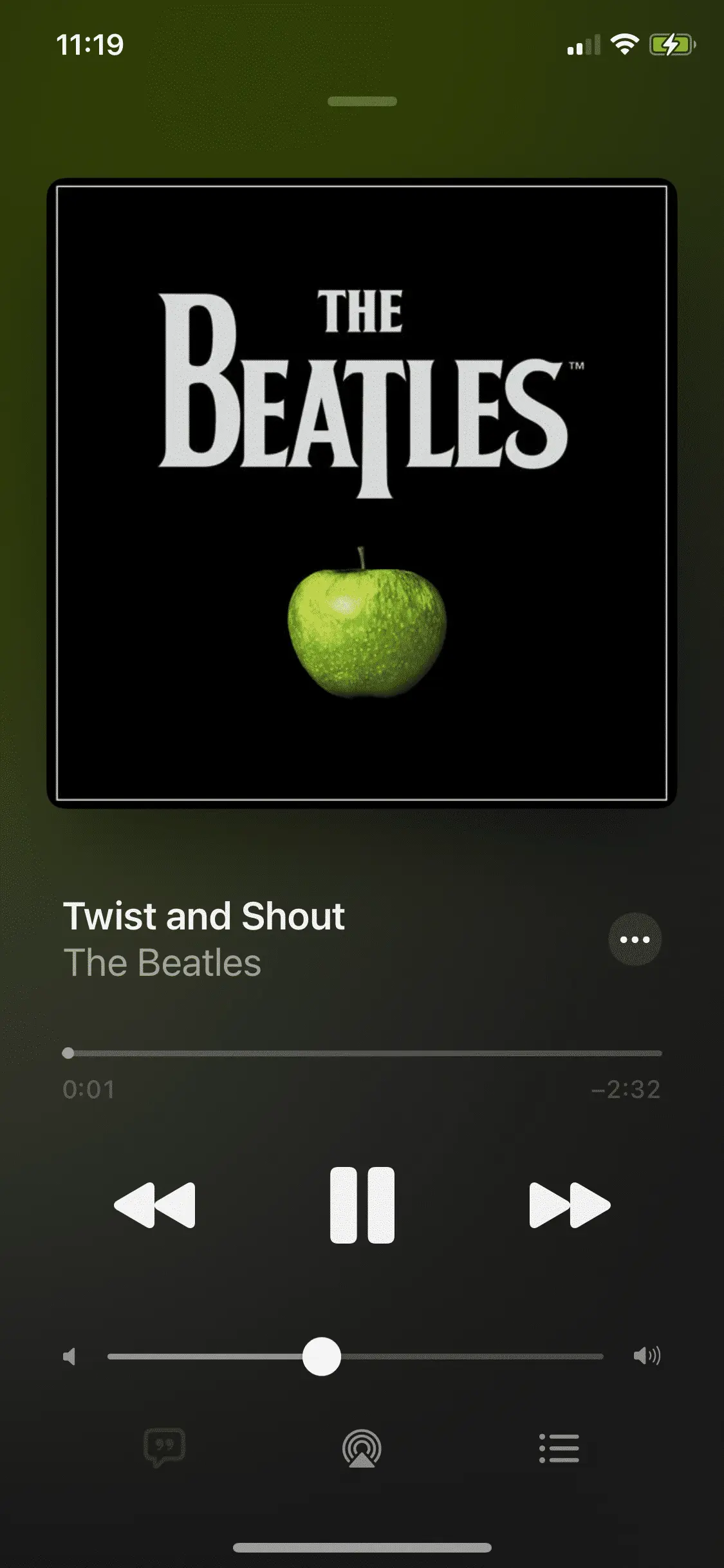This screenshot has height=1568, width=724.
Task: Go back to the previous track
Action: (x=155, y=1204)
